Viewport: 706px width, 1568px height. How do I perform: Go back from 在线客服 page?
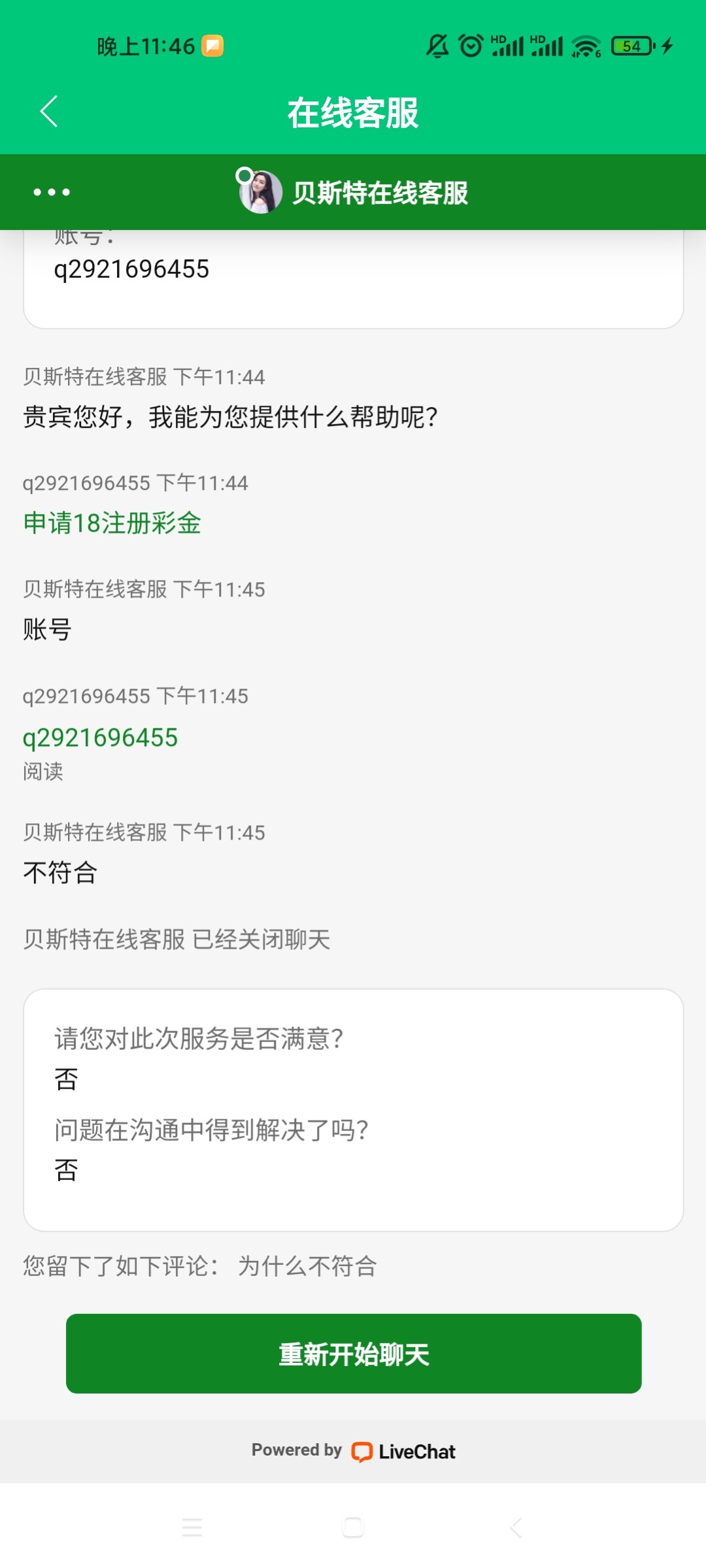[49, 112]
